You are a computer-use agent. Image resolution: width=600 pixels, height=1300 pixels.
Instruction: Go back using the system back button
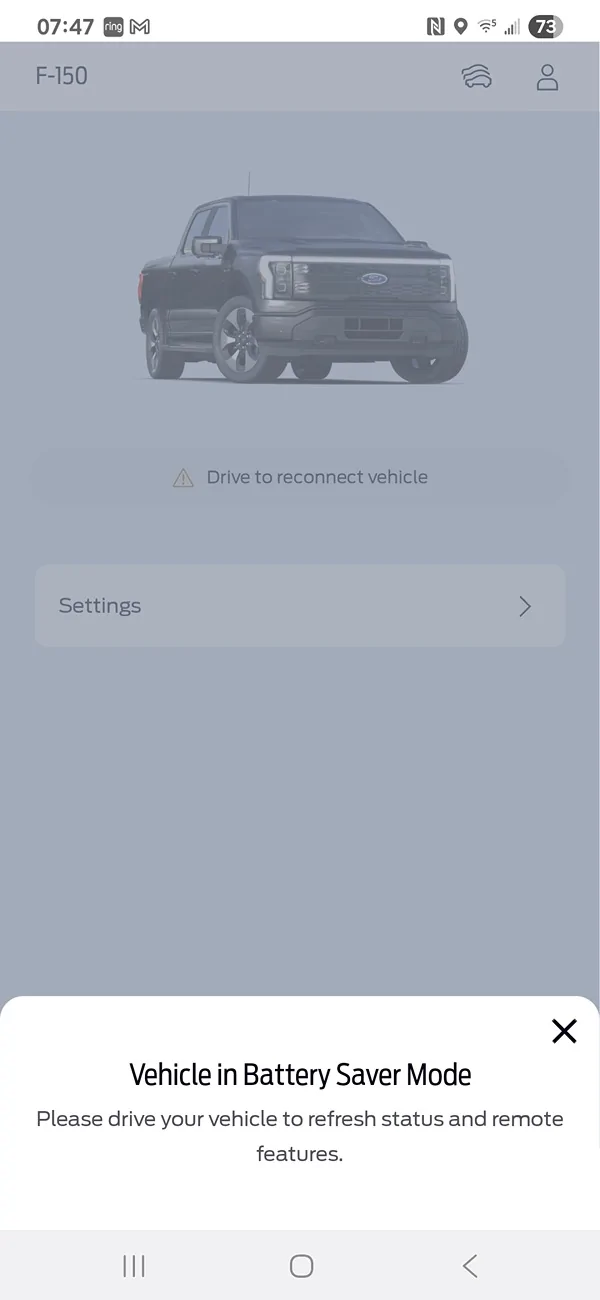point(470,1266)
